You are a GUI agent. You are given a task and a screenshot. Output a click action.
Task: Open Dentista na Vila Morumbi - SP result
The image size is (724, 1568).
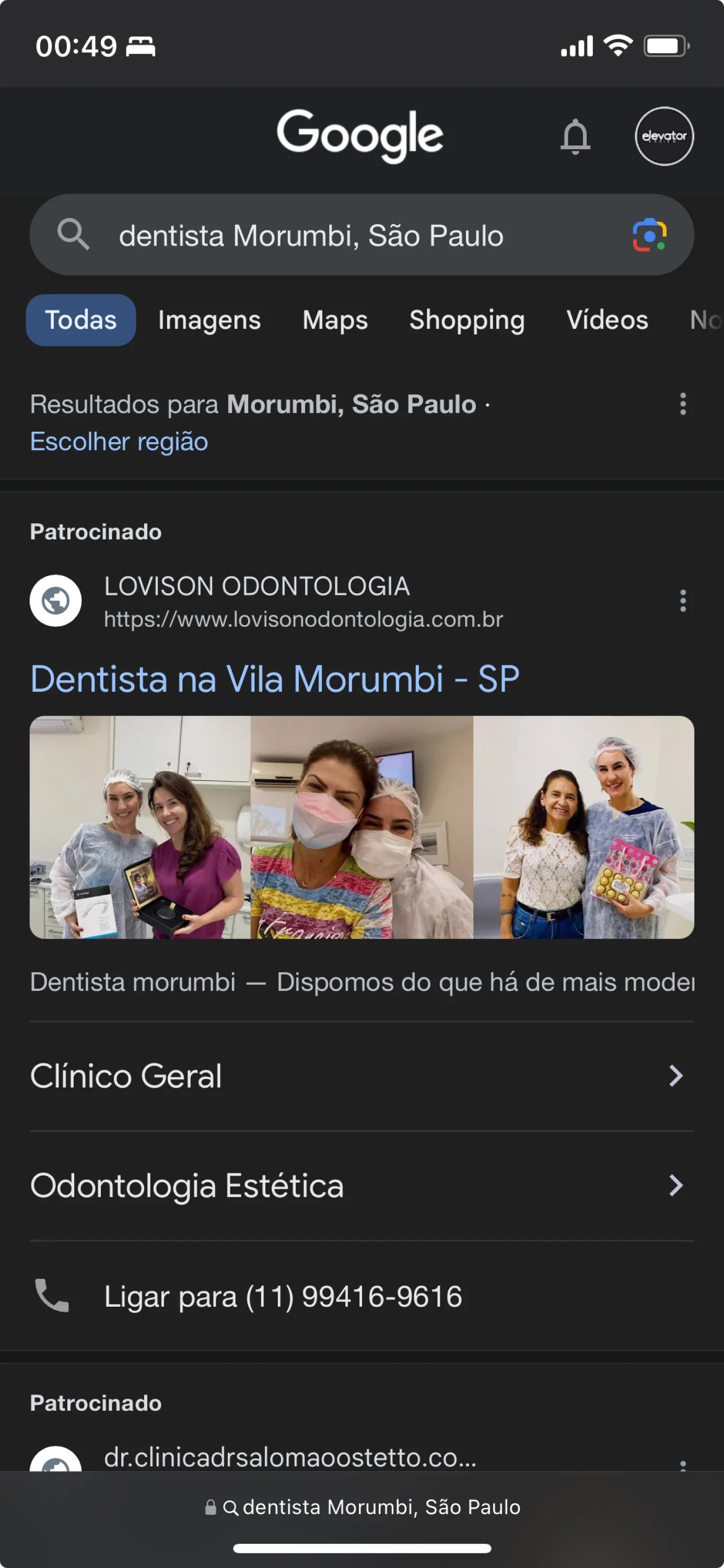coord(274,679)
